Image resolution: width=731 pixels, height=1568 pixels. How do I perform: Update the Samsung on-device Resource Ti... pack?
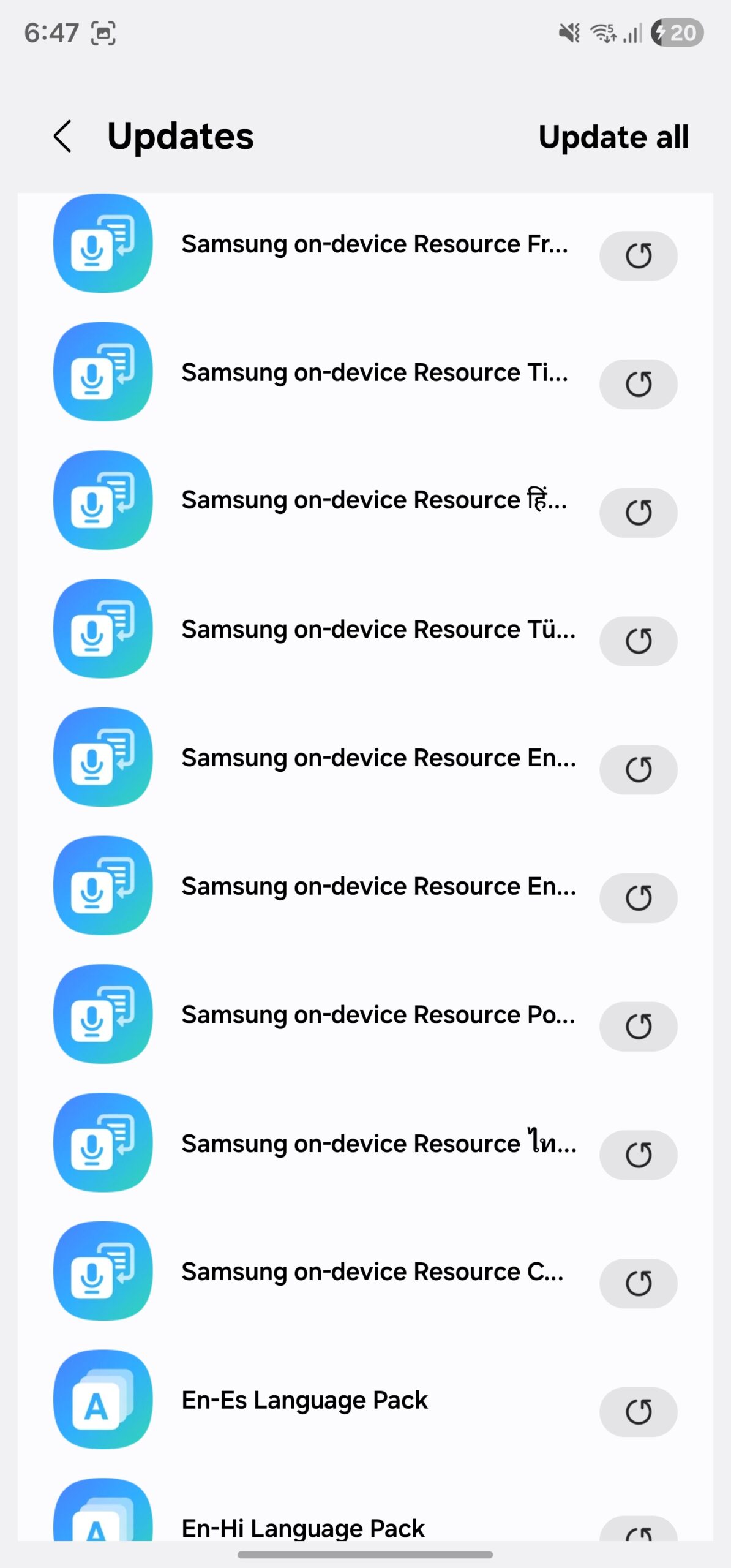coord(638,385)
